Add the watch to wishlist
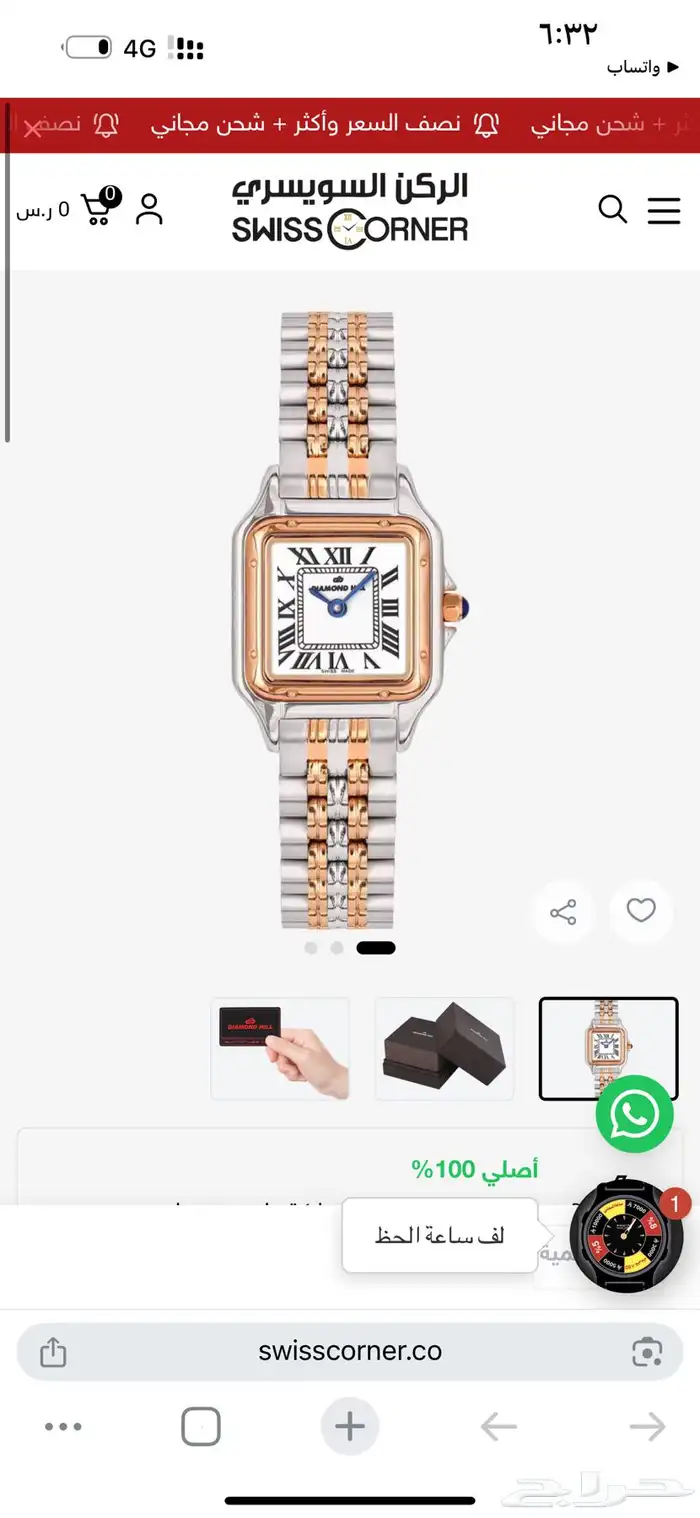The height and width of the screenshot is (1518, 700). (641, 911)
